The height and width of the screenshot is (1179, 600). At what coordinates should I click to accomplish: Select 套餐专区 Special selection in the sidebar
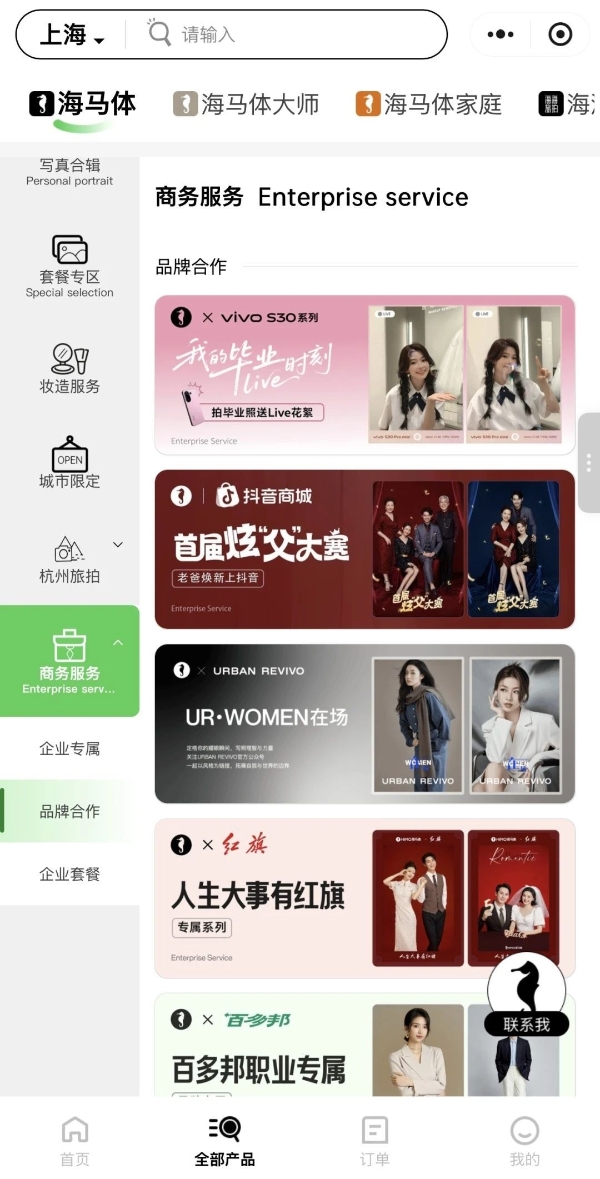[70, 266]
